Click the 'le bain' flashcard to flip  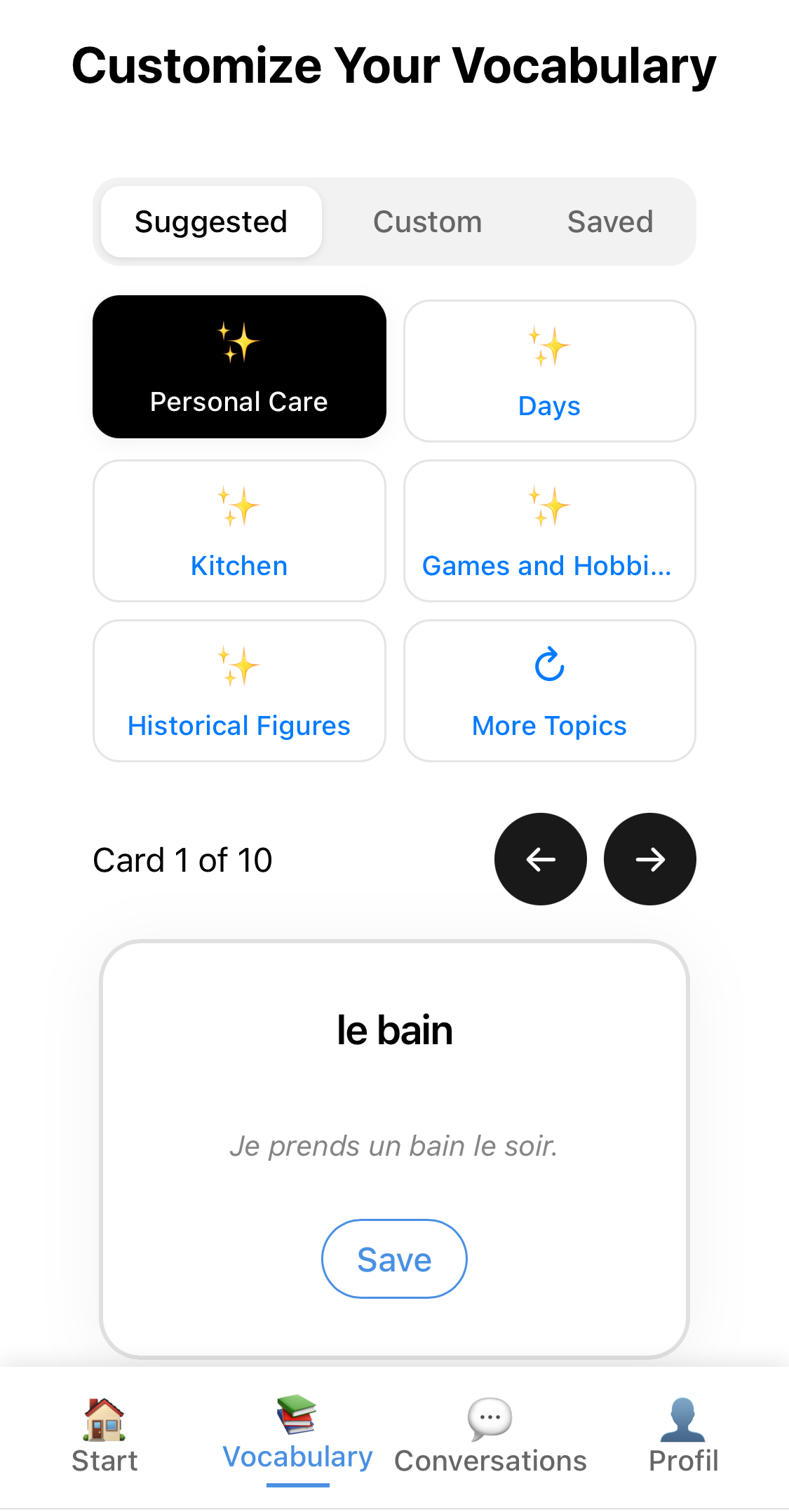tap(393, 1030)
